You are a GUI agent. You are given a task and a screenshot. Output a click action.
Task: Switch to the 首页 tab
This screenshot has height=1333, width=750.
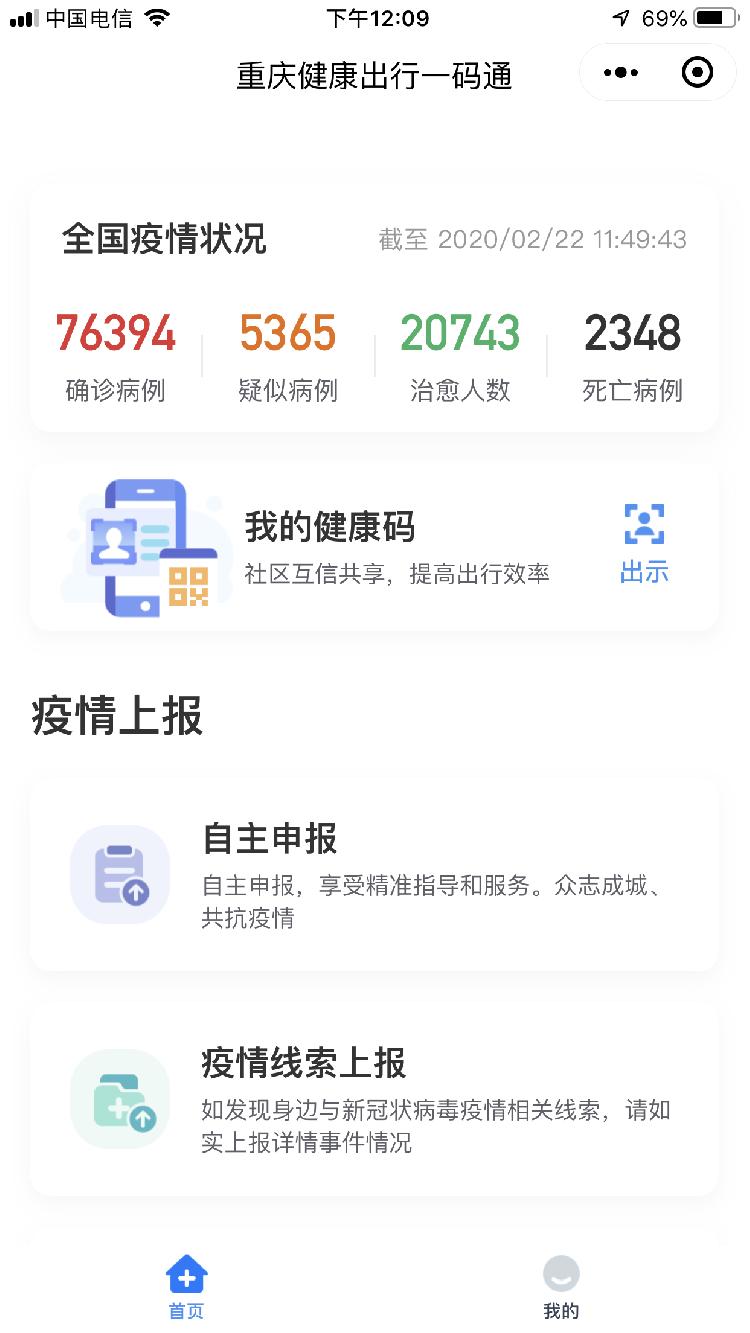[x=187, y=1287]
